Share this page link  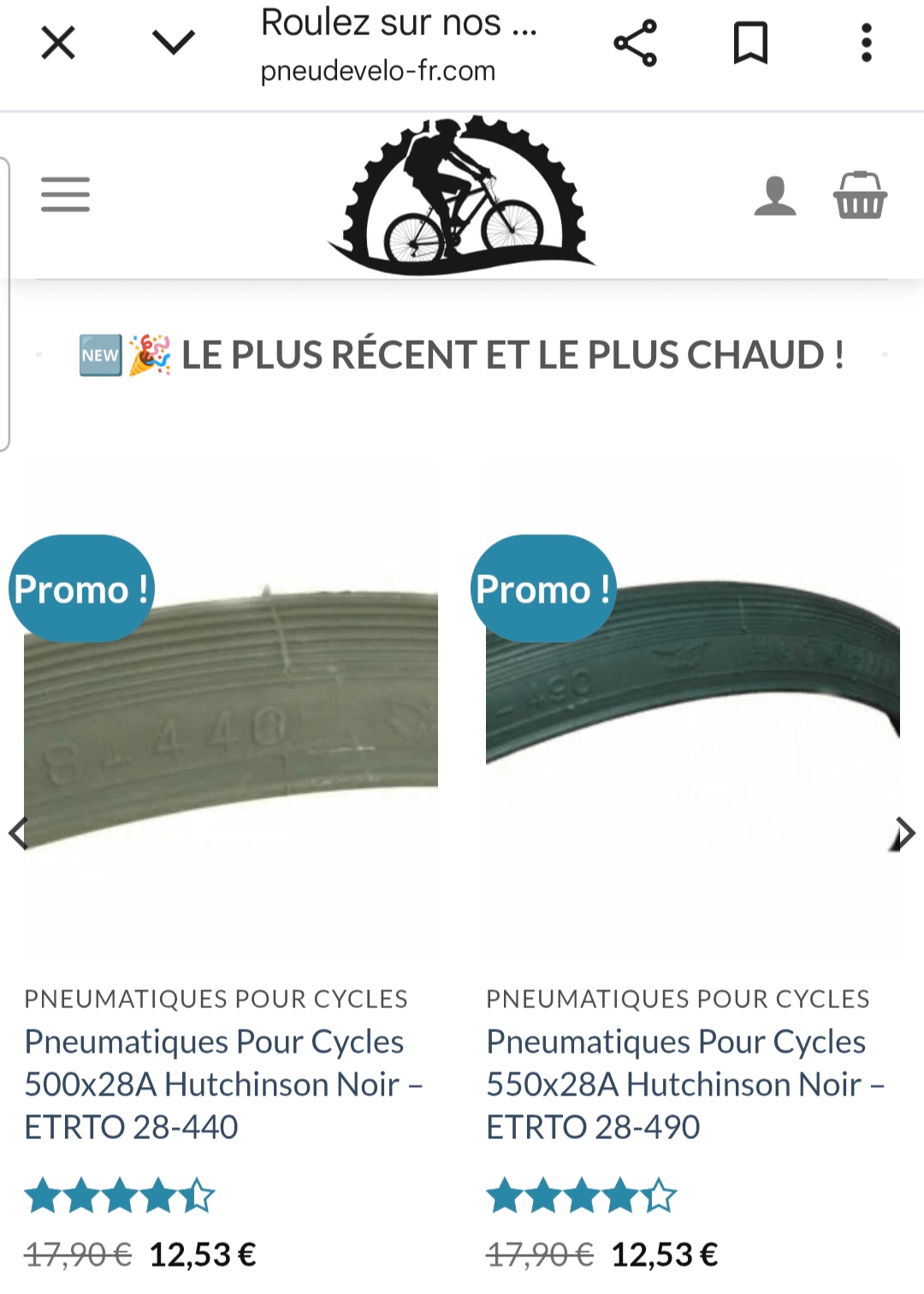(635, 43)
